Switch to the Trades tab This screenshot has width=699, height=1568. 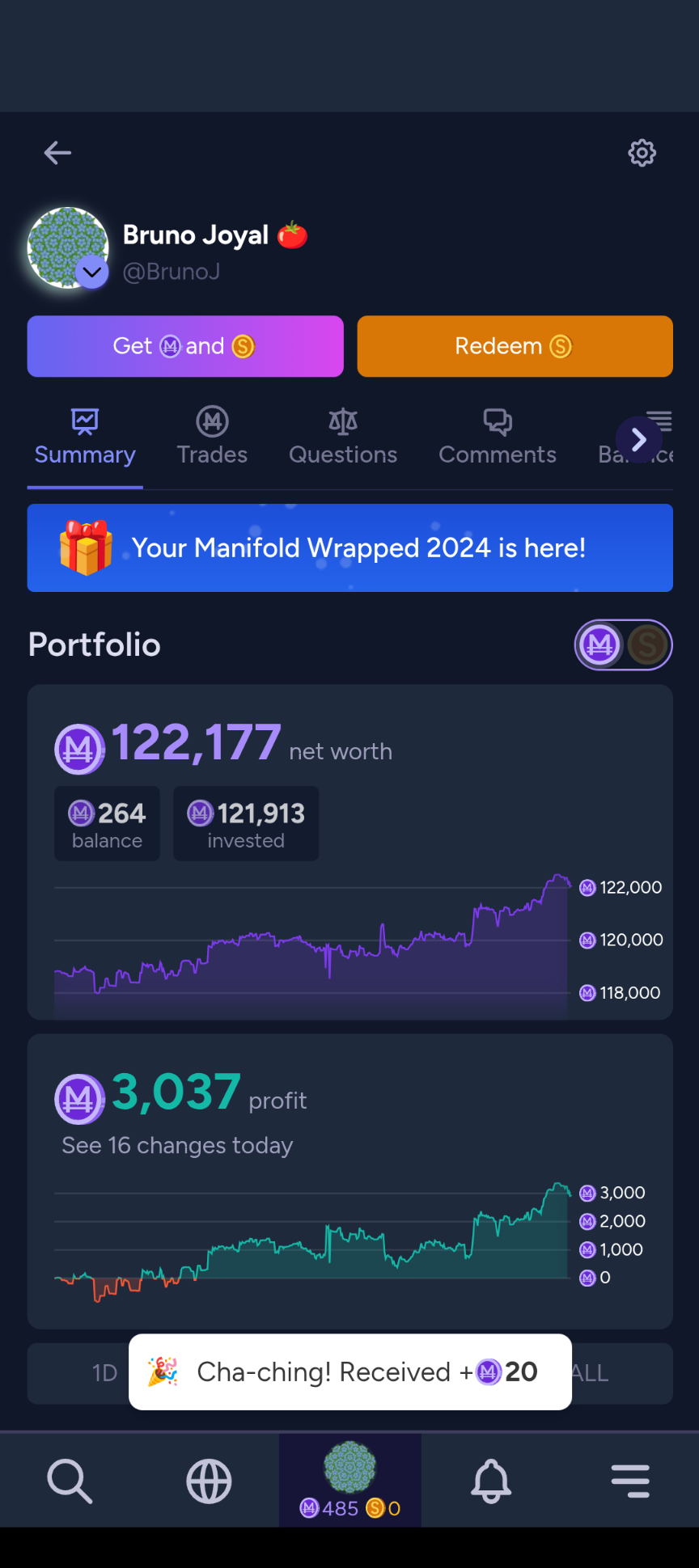click(212, 437)
